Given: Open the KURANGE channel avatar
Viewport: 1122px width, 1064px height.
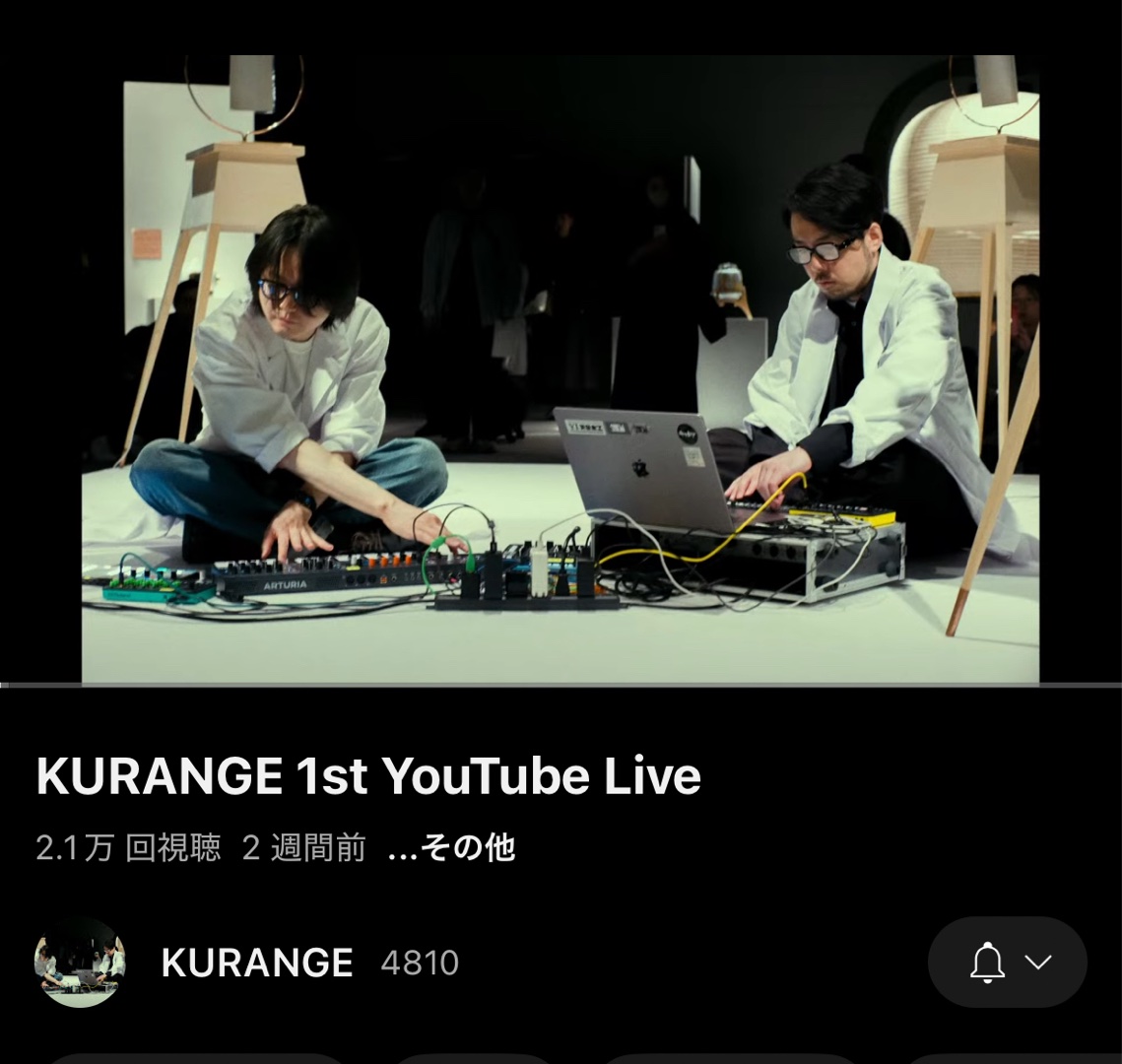Looking at the screenshot, I should 80,963.
